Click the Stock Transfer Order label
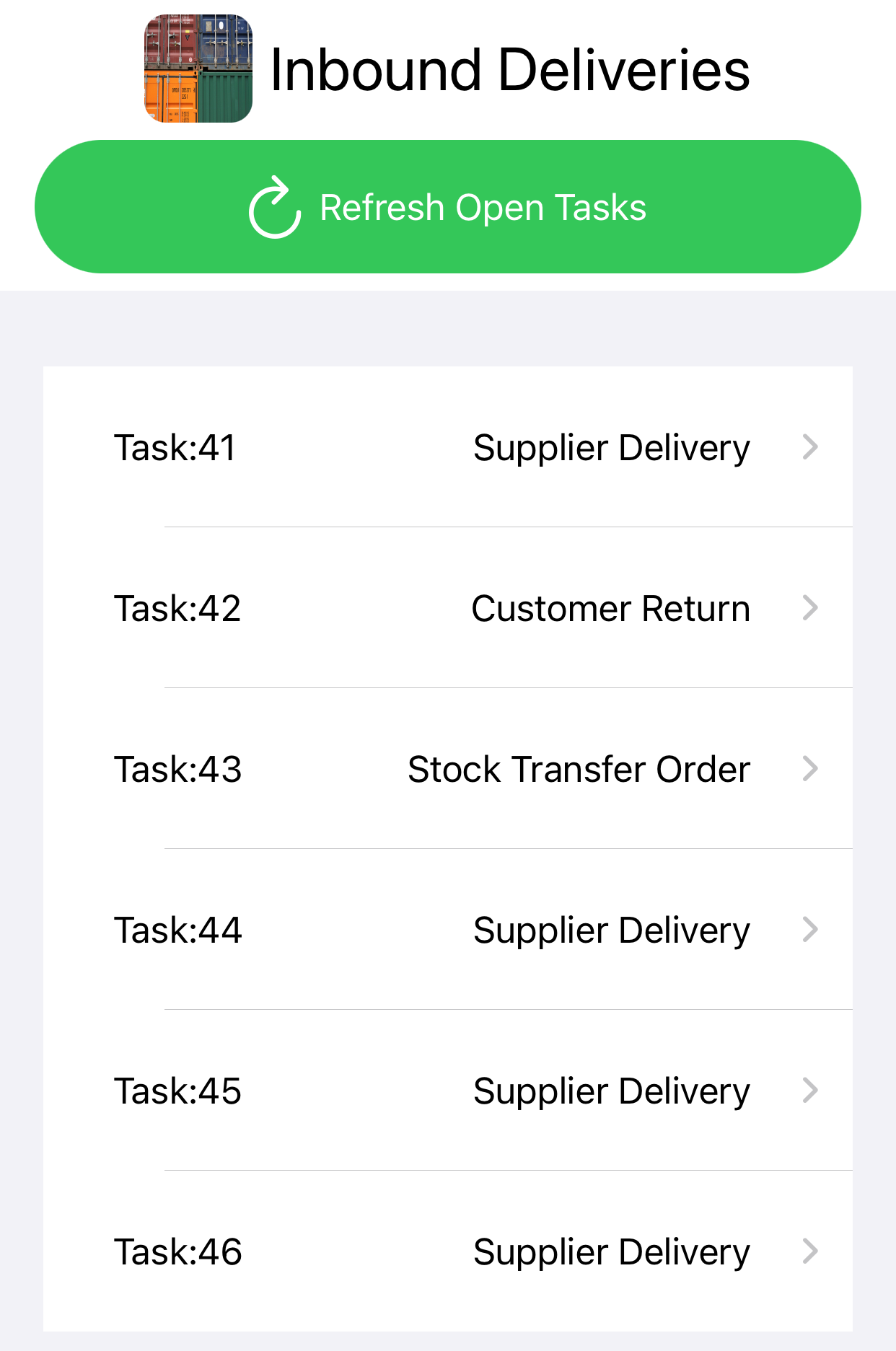The width and height of the screenshot is (896, 1351). pos(578,769)
